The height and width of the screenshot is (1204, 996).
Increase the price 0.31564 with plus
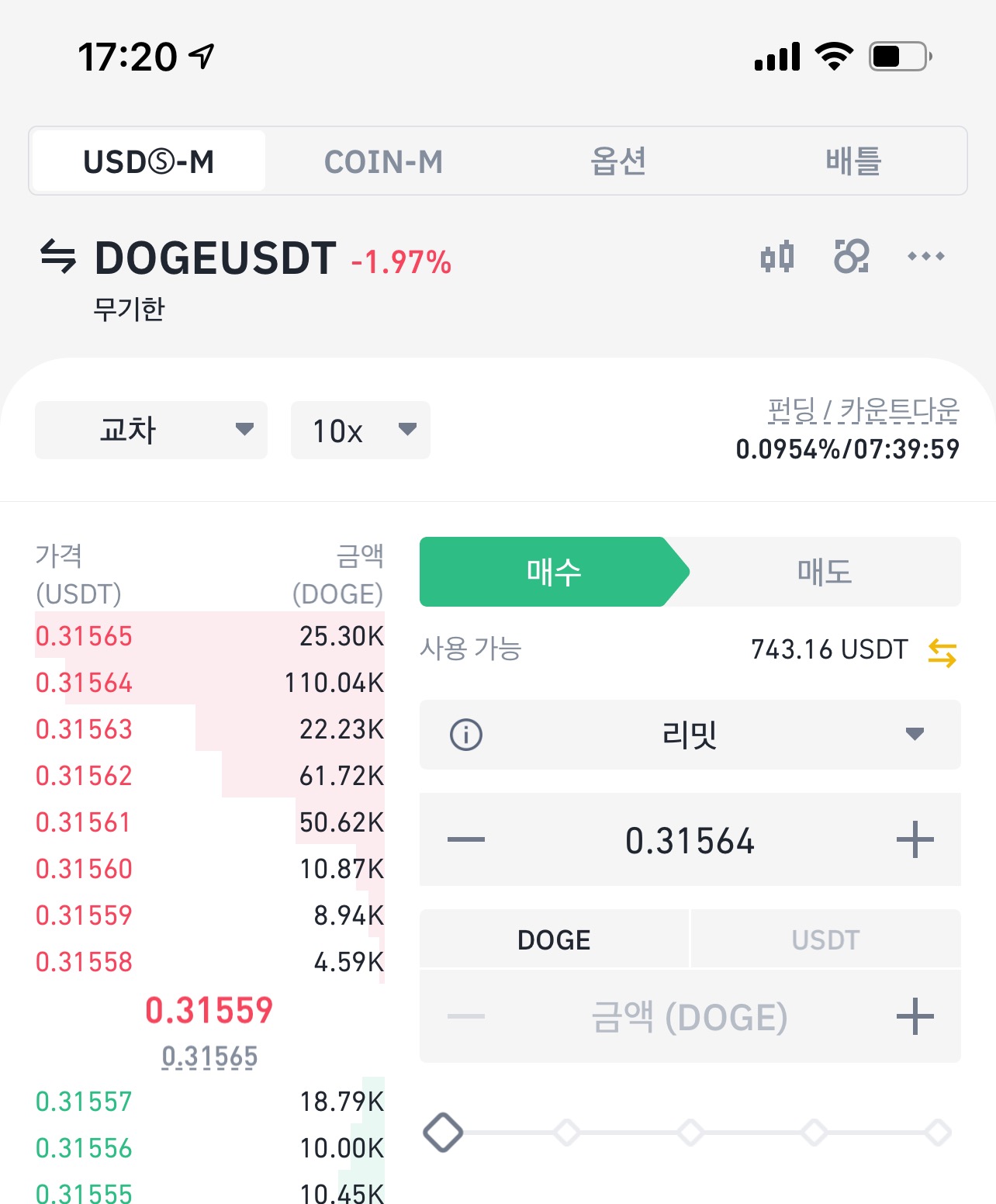coord(915,839)
